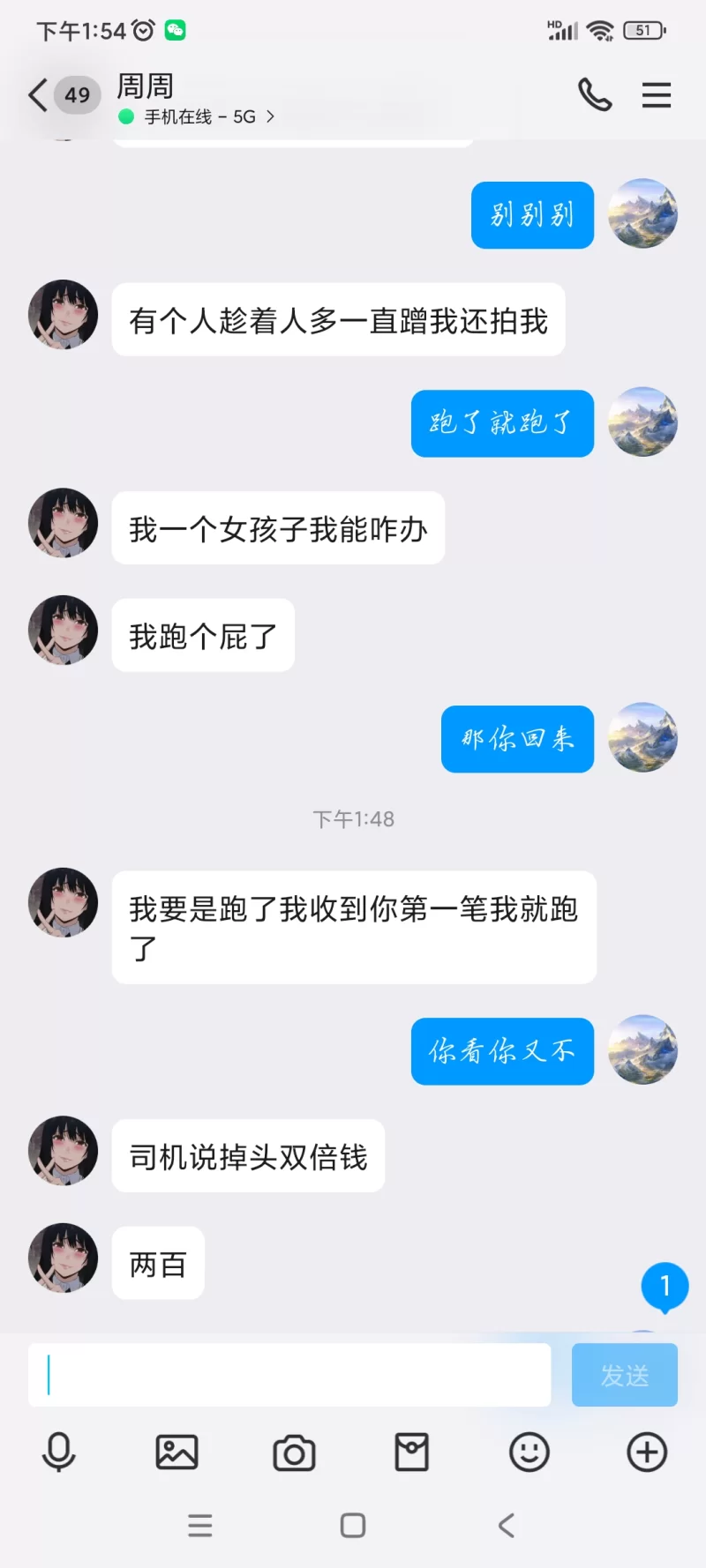
Task: Open the chat settings menu
Action: tap(656, 94)
